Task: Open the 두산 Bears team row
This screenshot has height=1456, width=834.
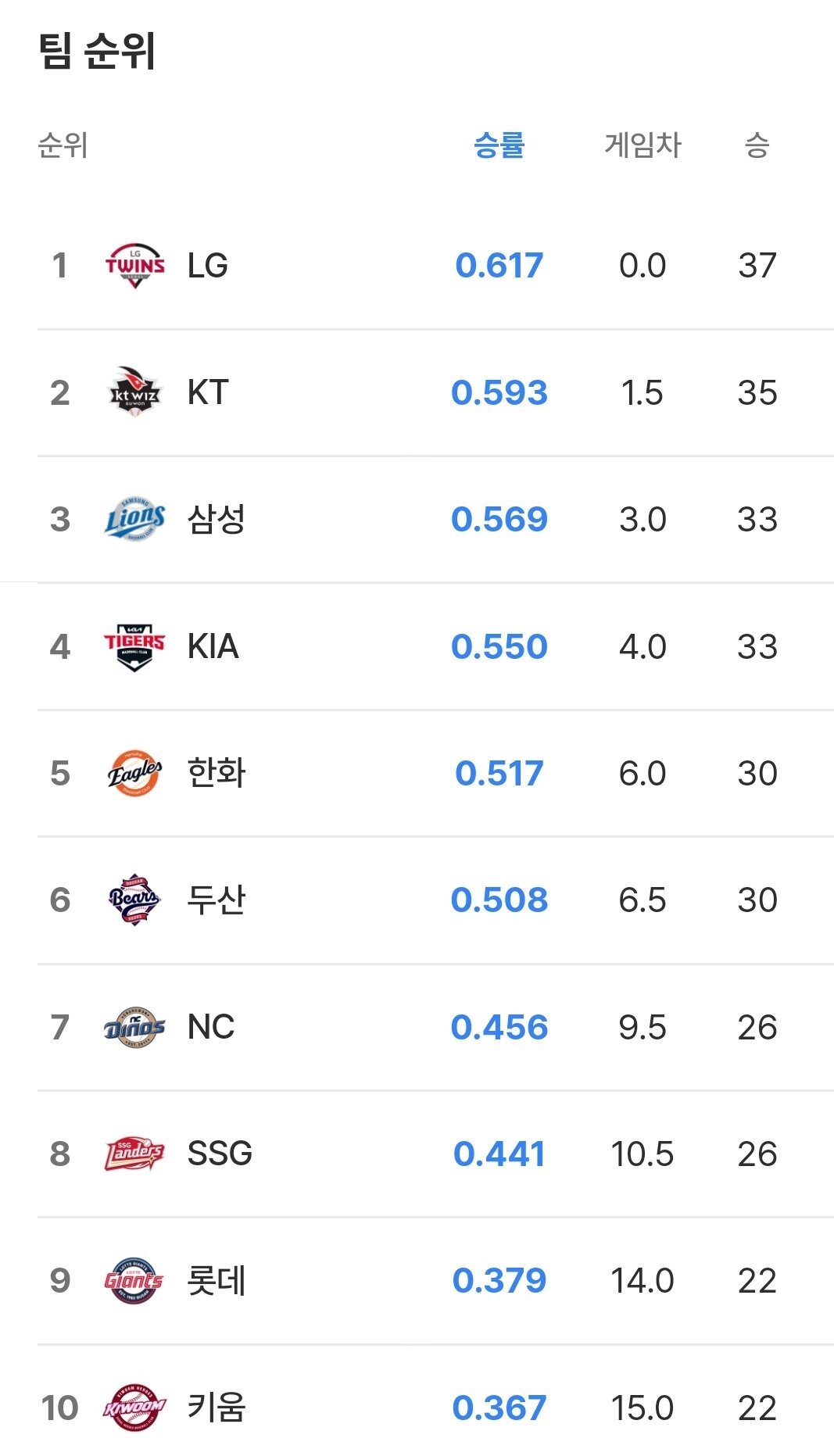Action: tap(435, 900)
